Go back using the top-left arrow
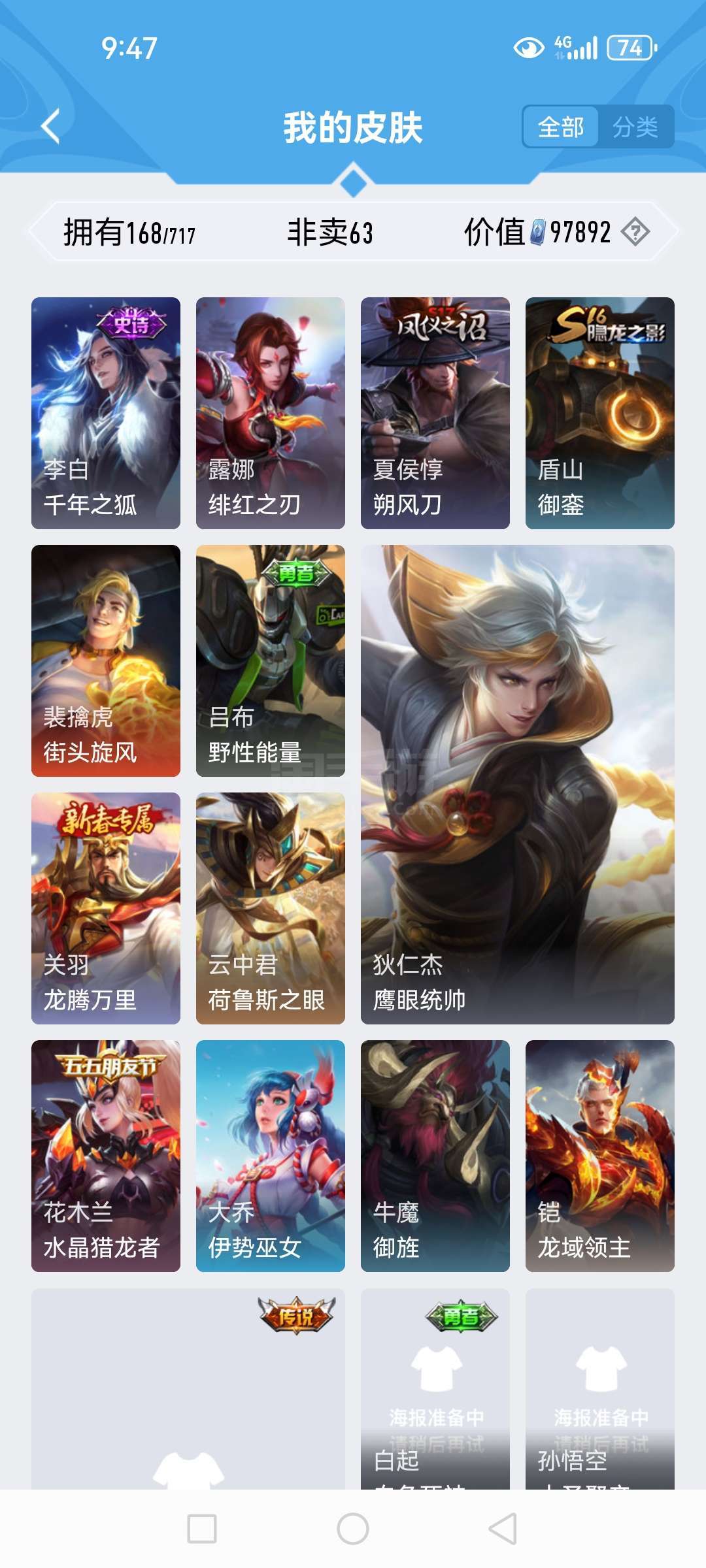 51,126
